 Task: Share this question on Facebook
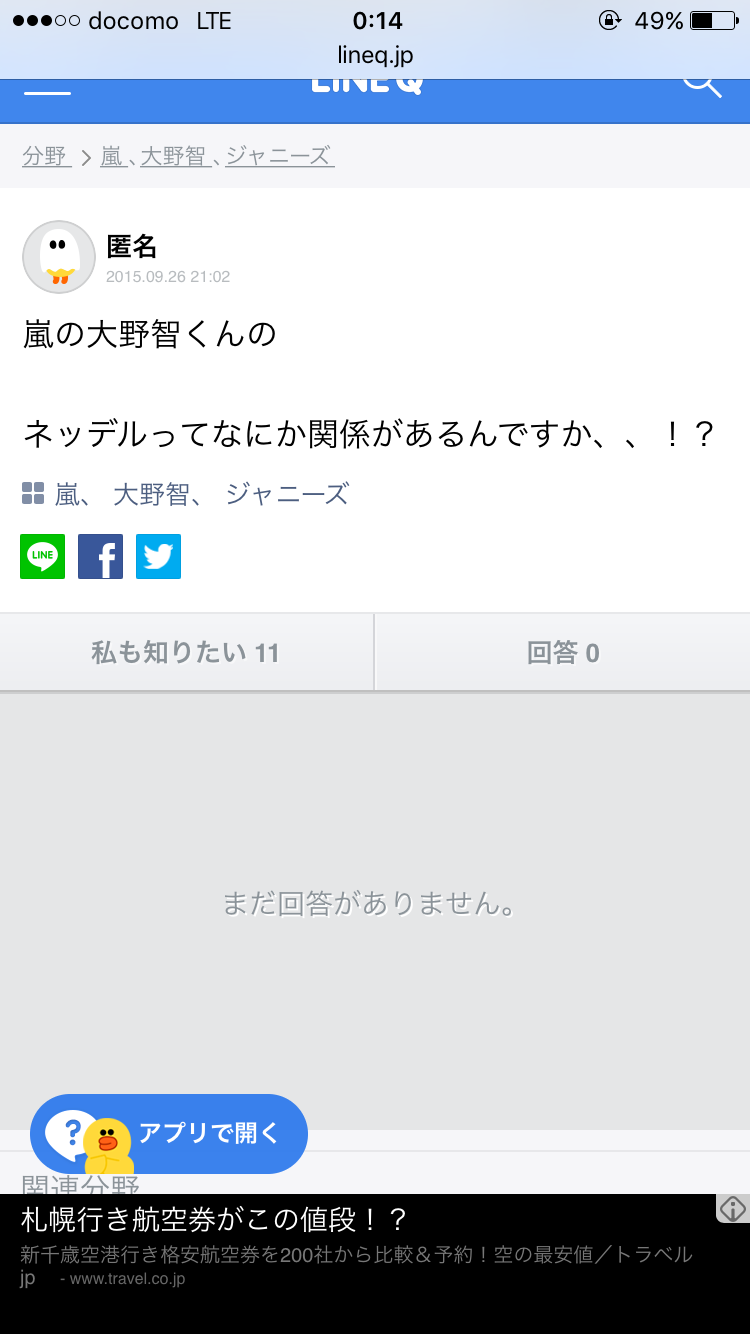point(101,557)
